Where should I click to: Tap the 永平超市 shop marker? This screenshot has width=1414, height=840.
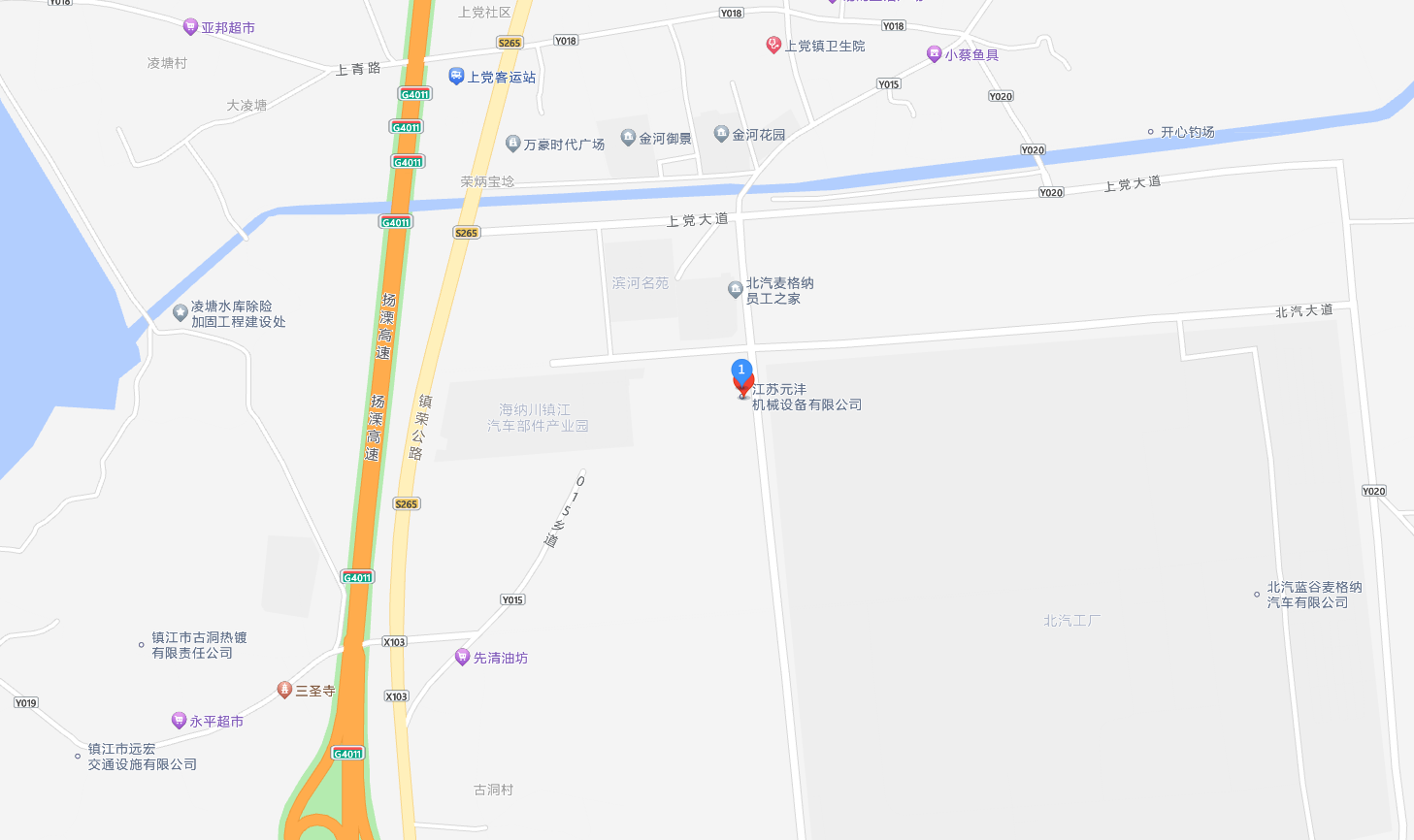(x=179, y=721)
